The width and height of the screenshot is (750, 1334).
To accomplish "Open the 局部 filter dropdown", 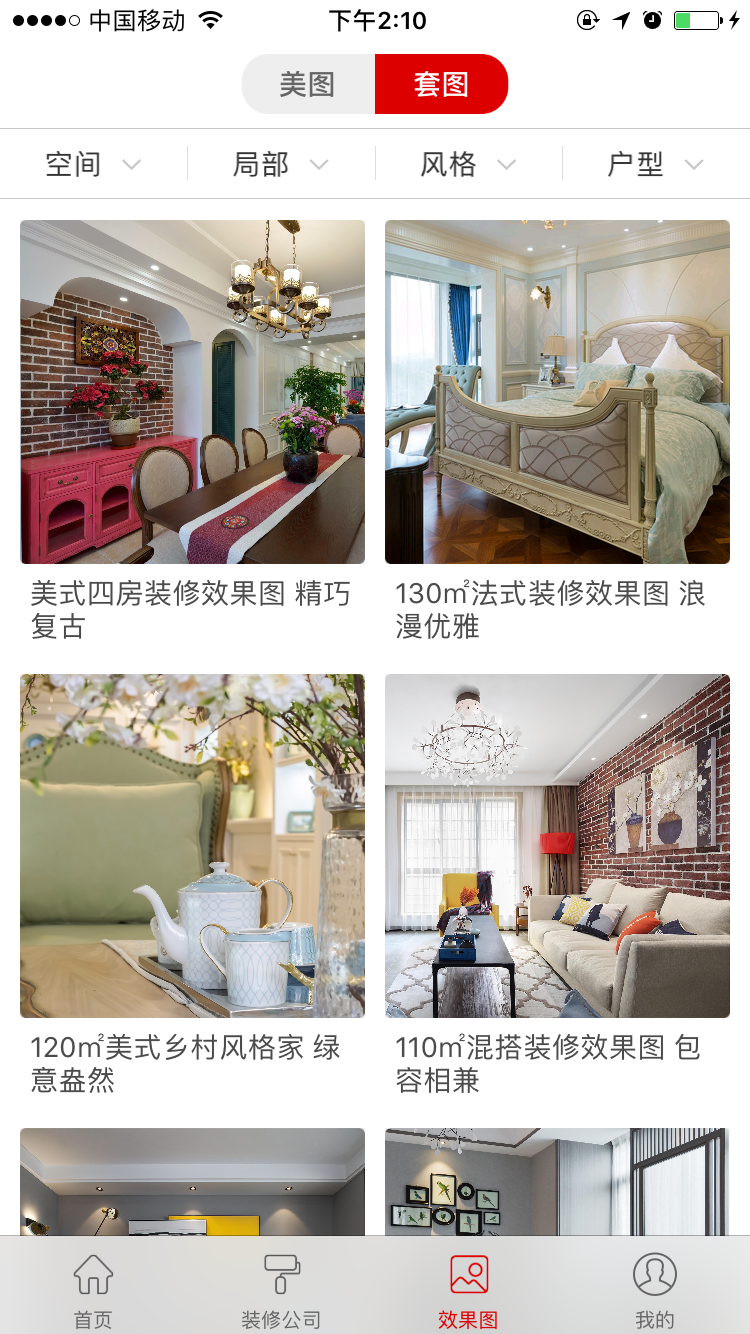I will tap(280, 164).
